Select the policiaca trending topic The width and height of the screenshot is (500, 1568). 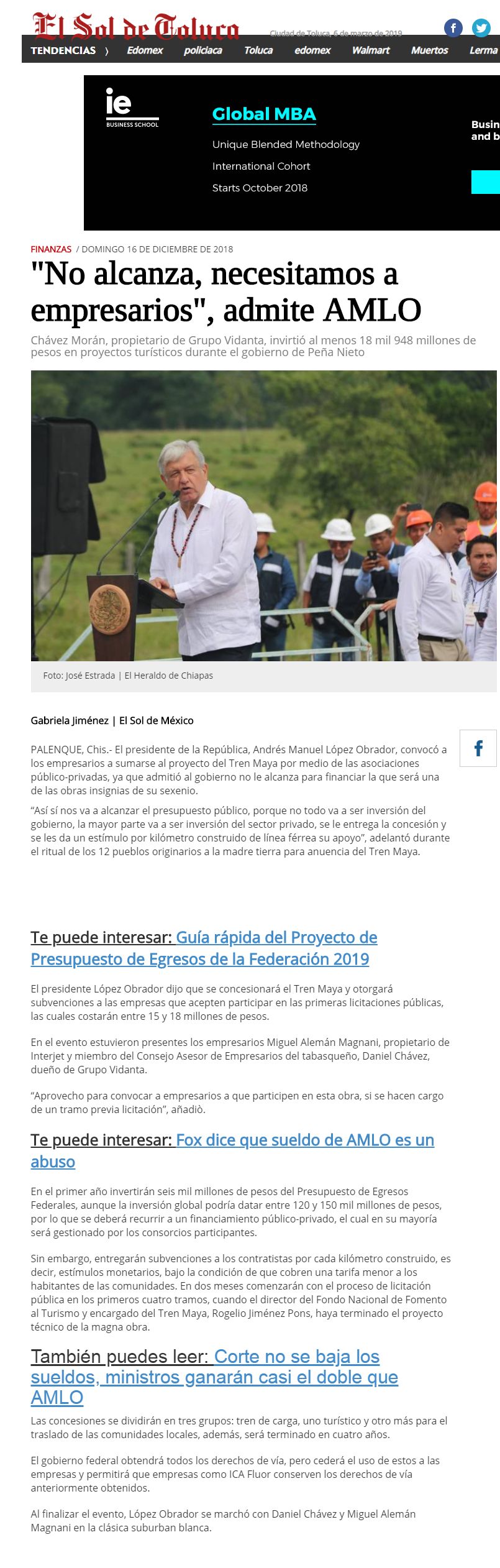click(202, 50)
